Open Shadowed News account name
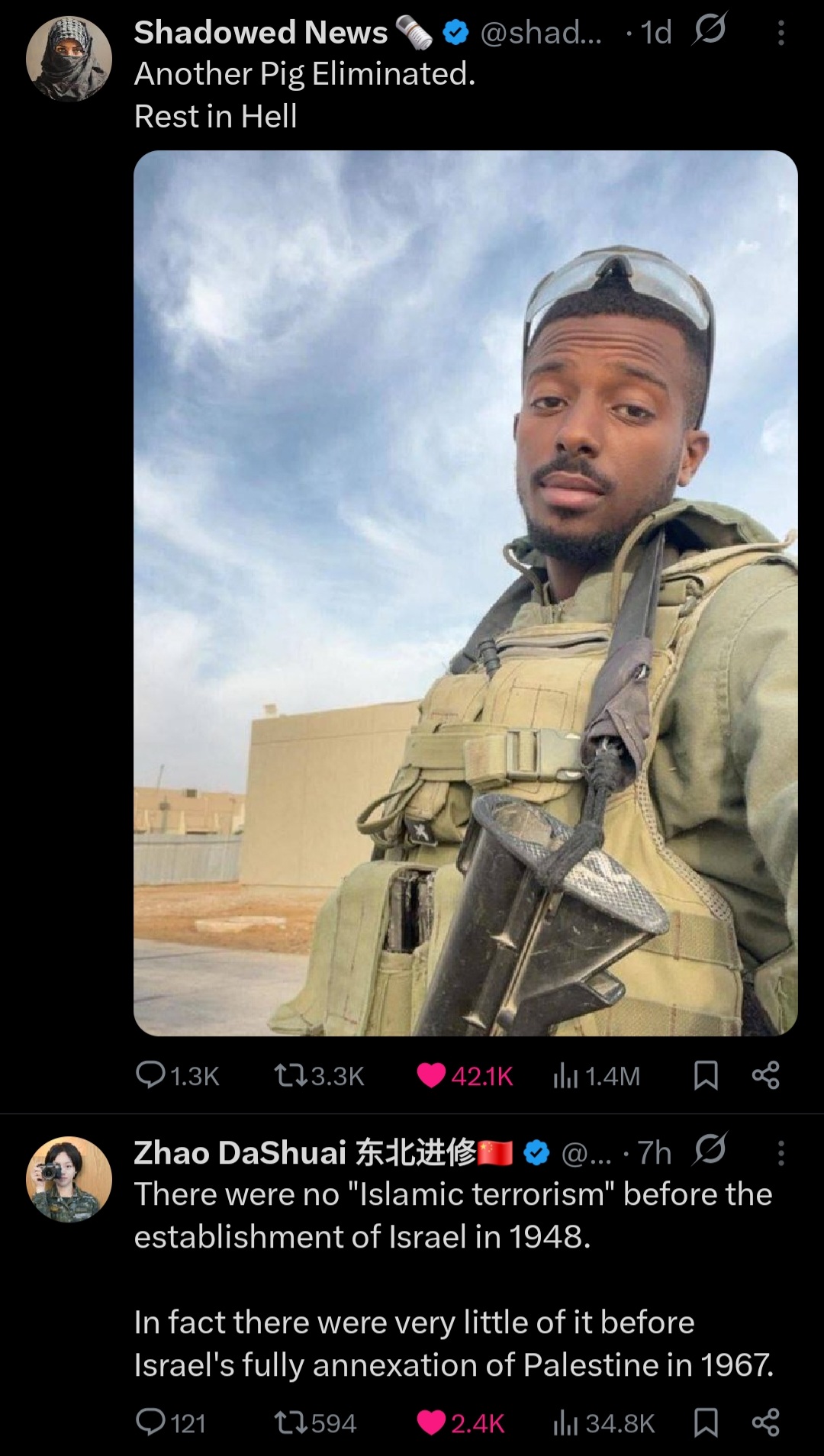Image resolution: width=824 pixels, height=1456 pixels. point(261,33)
